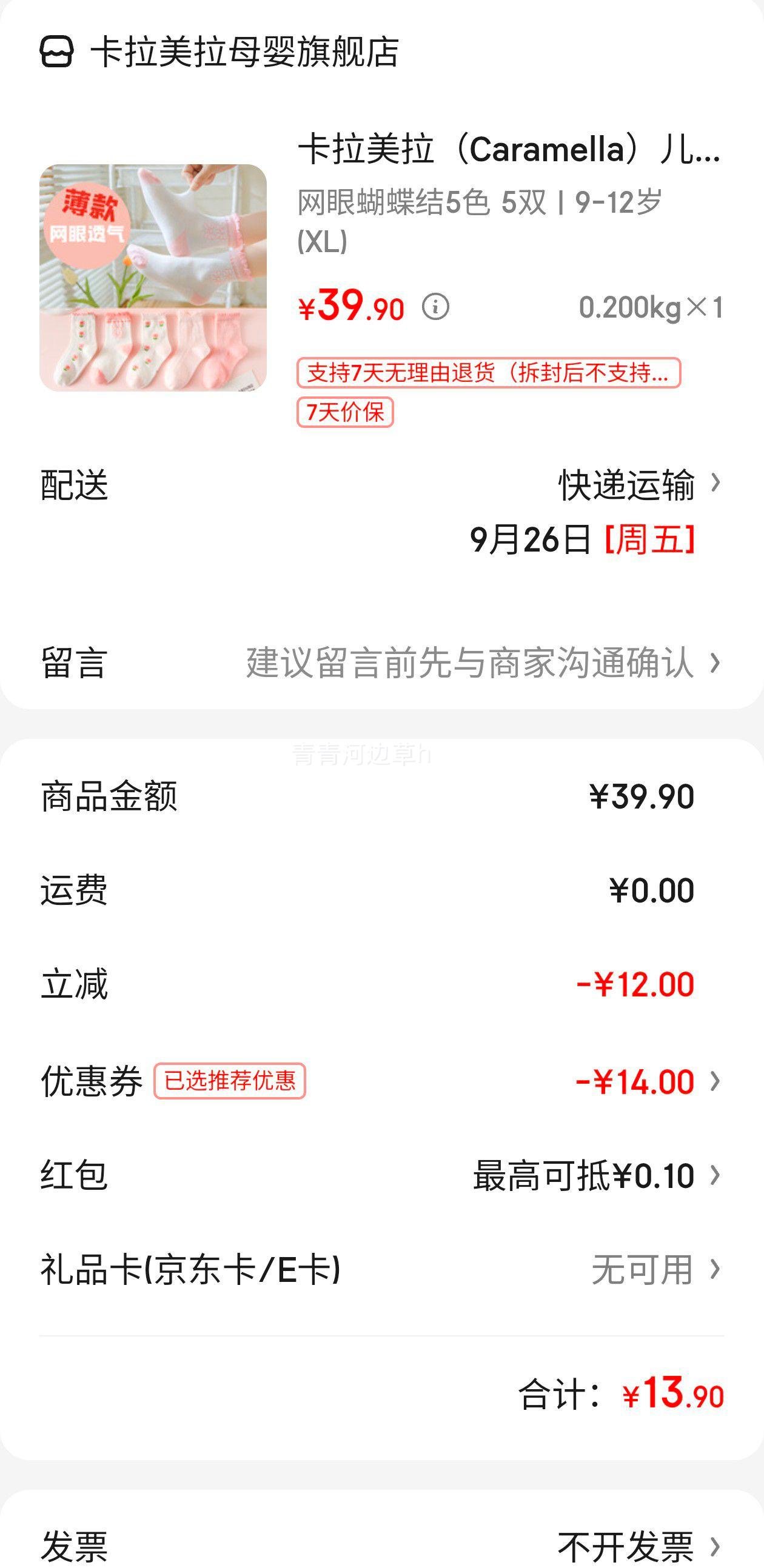Open 优惠券 coupon selection

[645, 1082]
